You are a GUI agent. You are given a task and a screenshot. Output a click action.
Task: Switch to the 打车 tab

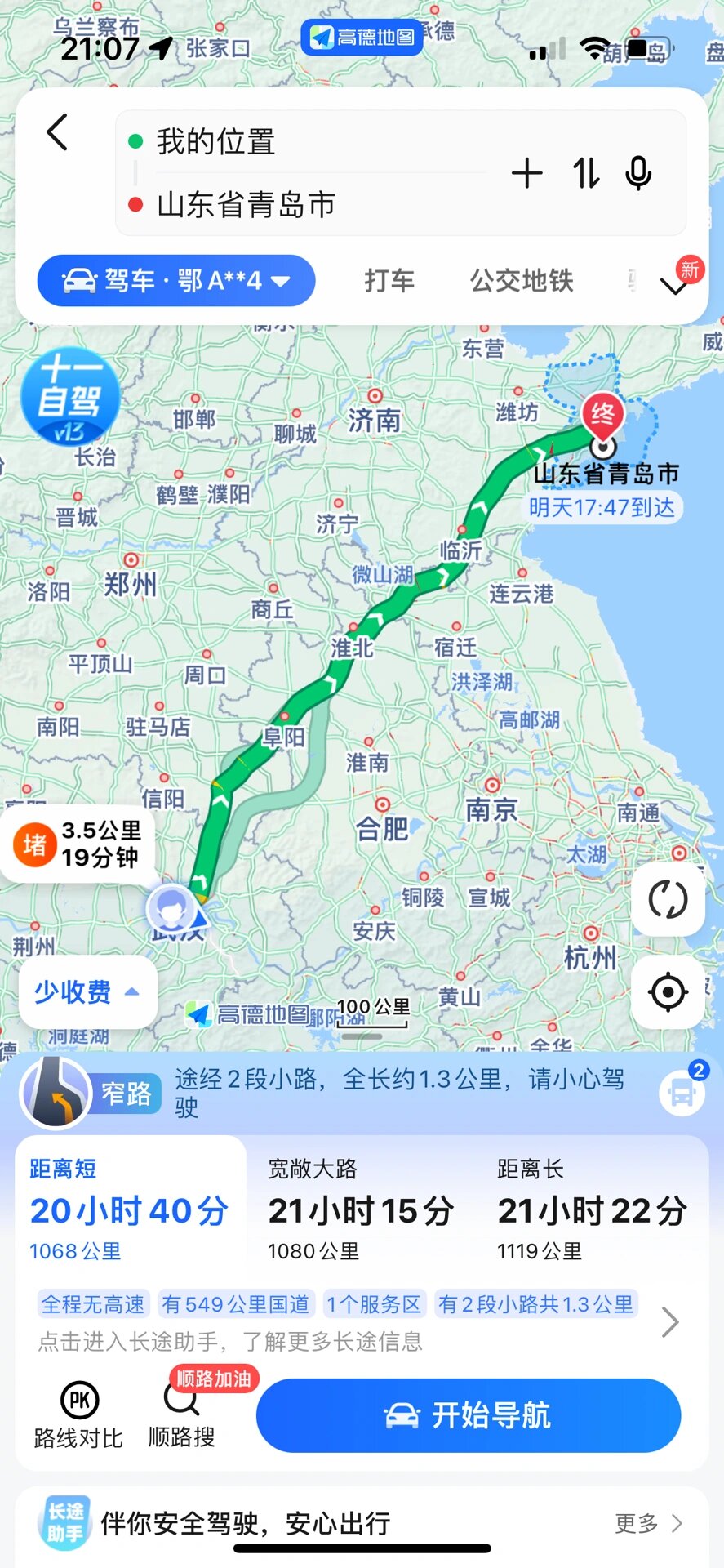(x=389, y=280)
